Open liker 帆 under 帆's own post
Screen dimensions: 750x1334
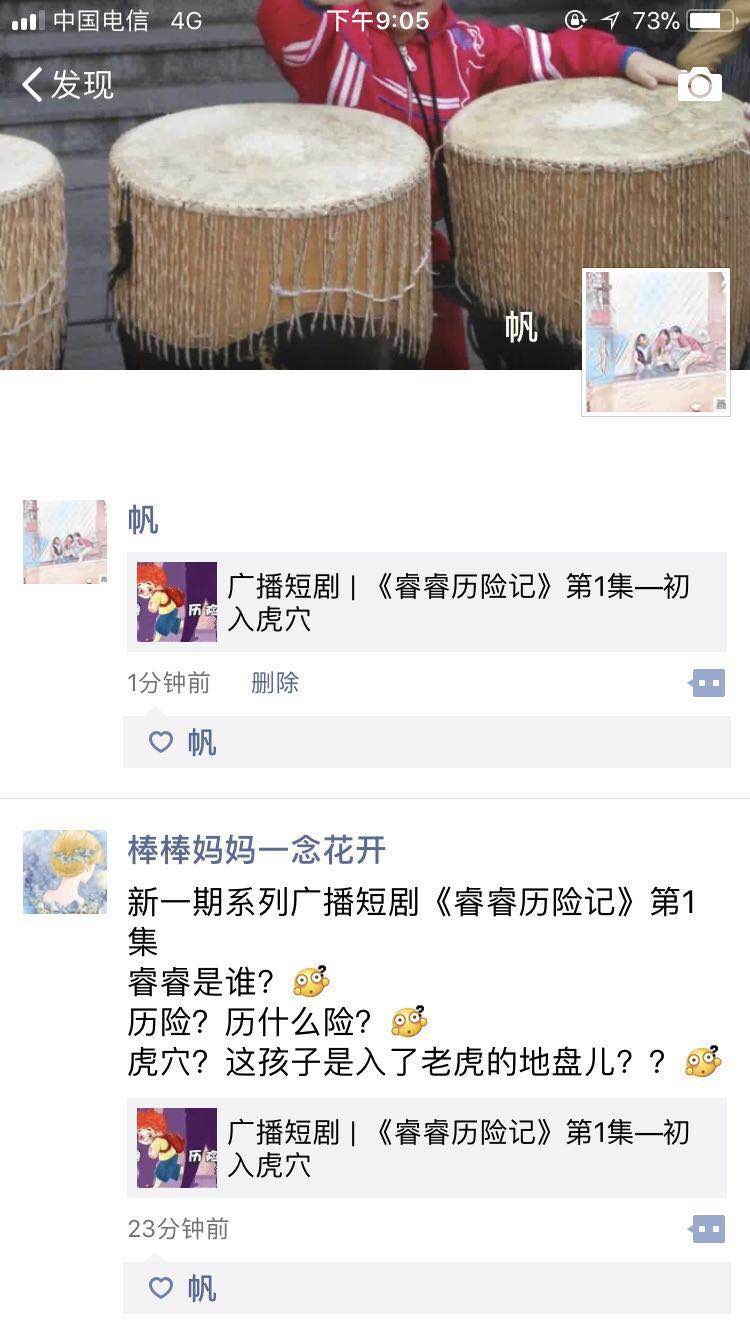coord(201,742)
